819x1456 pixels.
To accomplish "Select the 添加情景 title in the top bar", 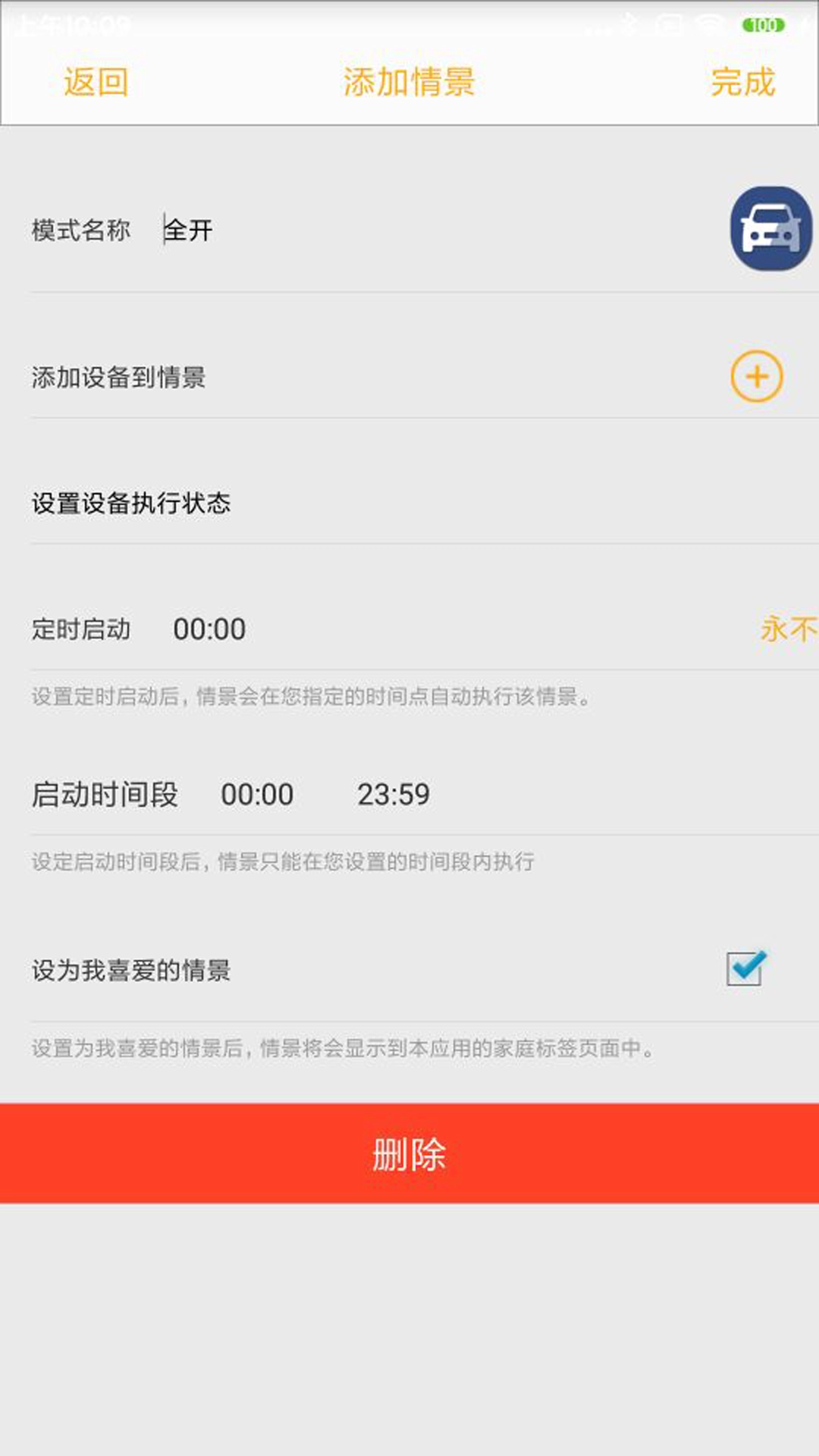I will (x=409, y=82).
